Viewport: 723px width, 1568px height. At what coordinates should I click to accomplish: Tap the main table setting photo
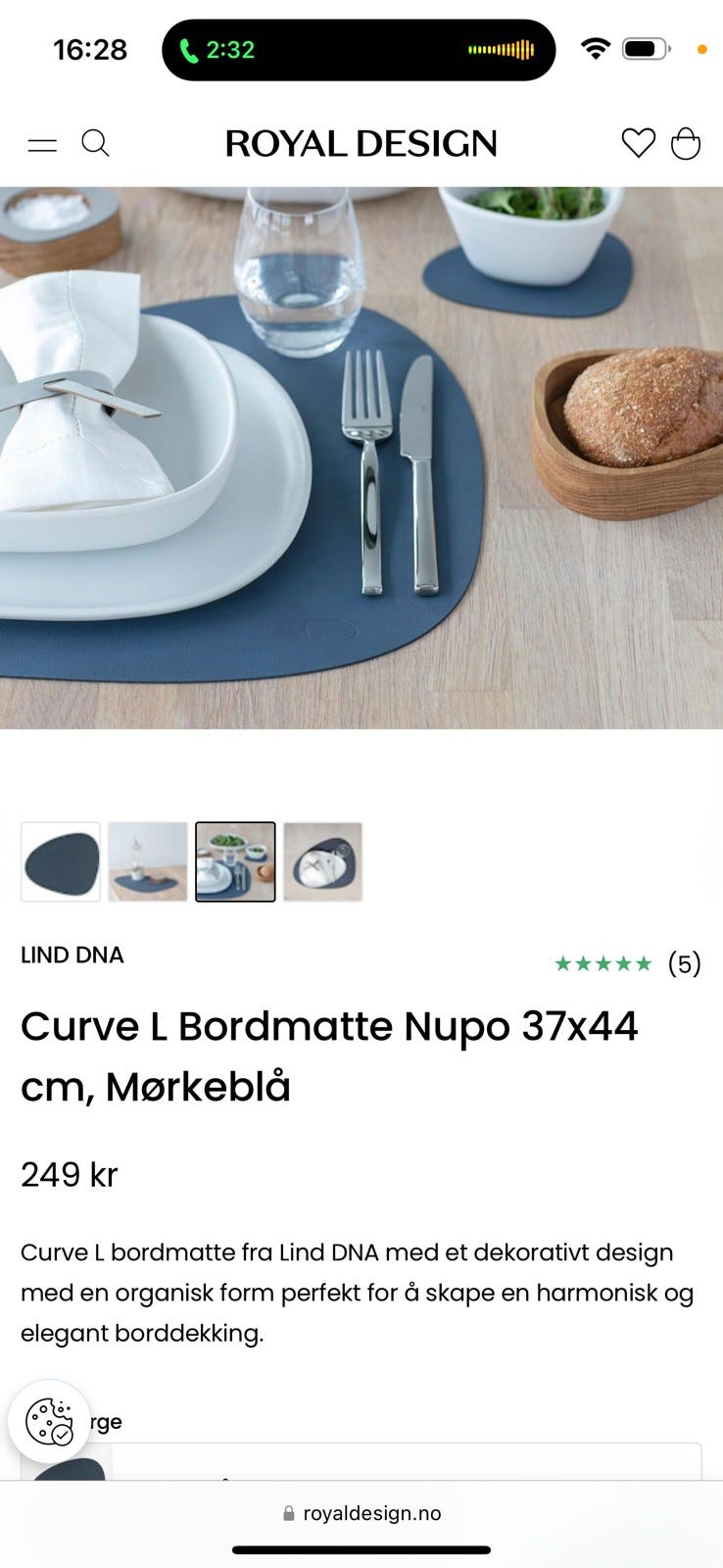pos(361,451)
